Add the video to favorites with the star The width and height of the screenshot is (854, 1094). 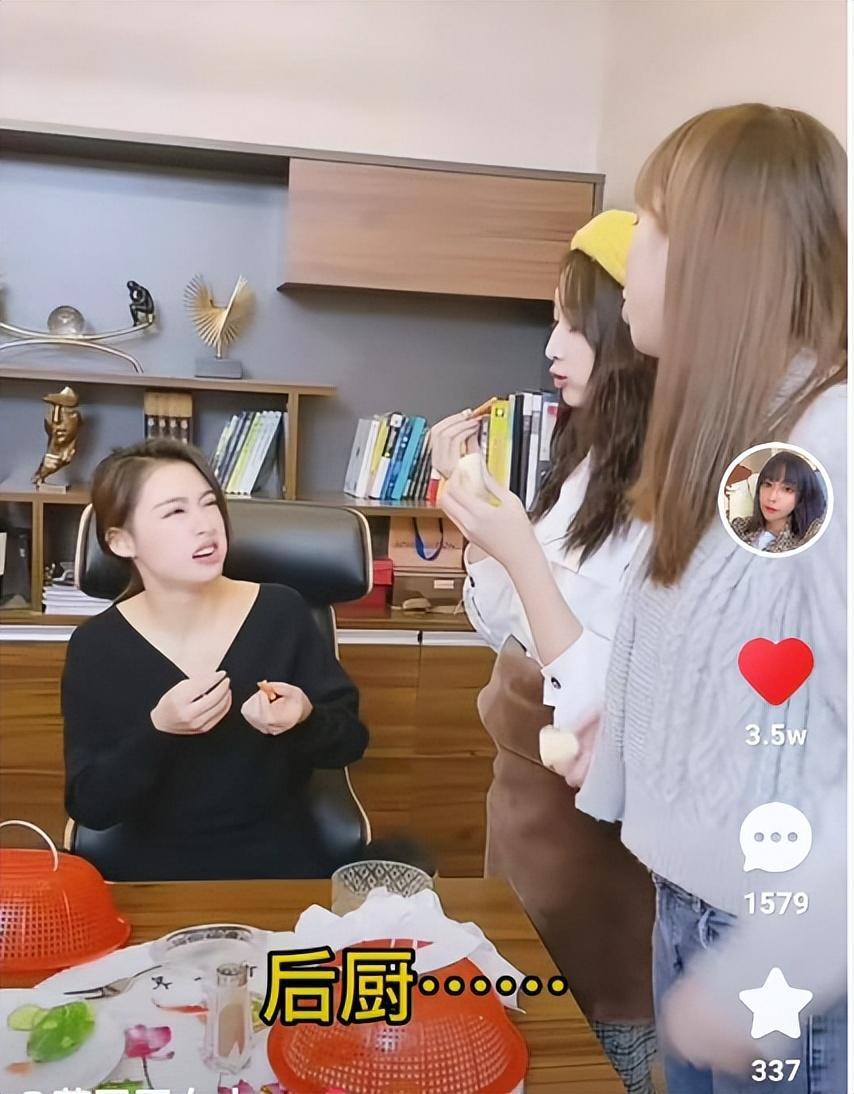[775, 1004]
